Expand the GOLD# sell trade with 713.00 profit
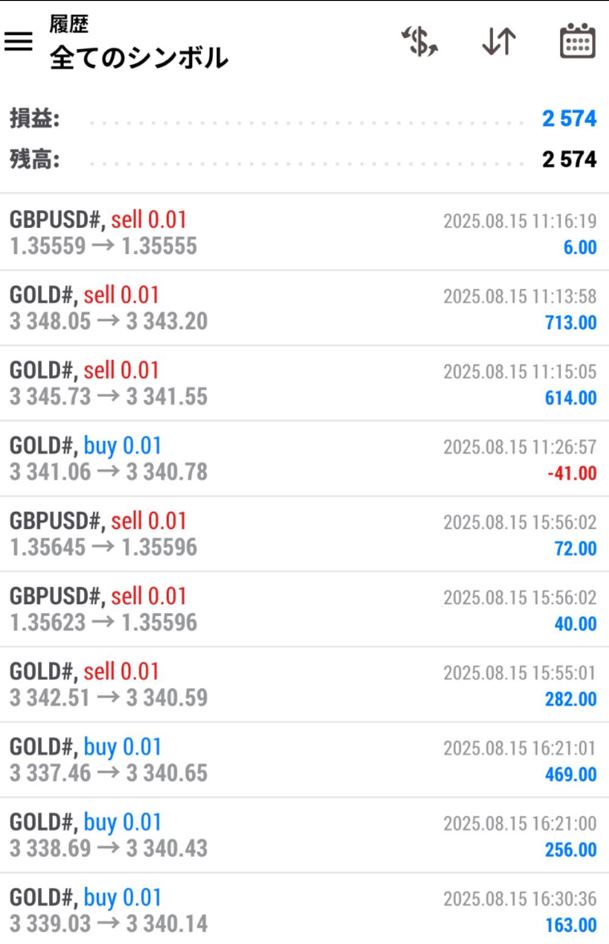This screenshot has height=944, width=609. click(x=304, y=308)
